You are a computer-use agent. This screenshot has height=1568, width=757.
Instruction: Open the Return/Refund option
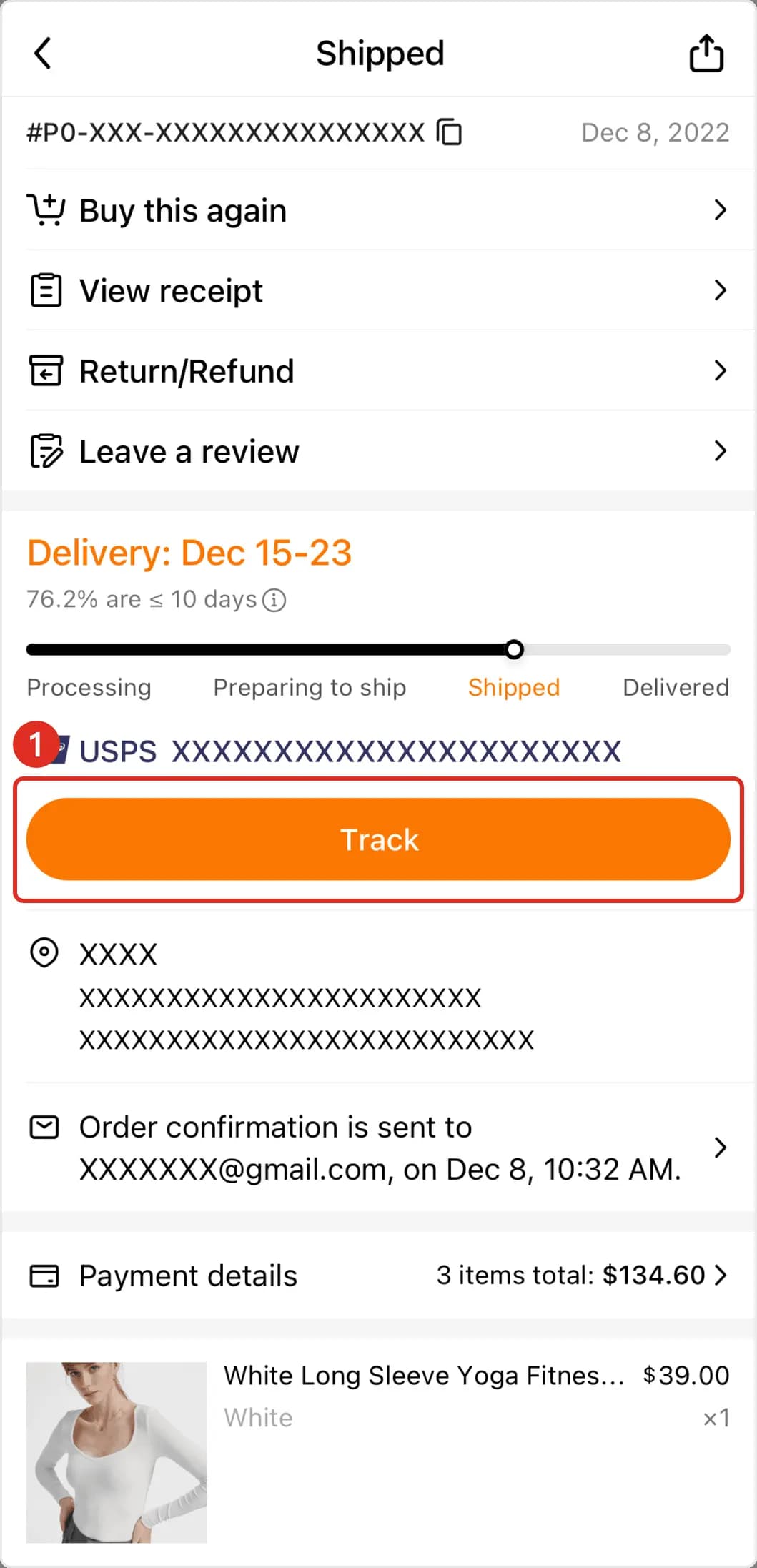coord(377,370)
